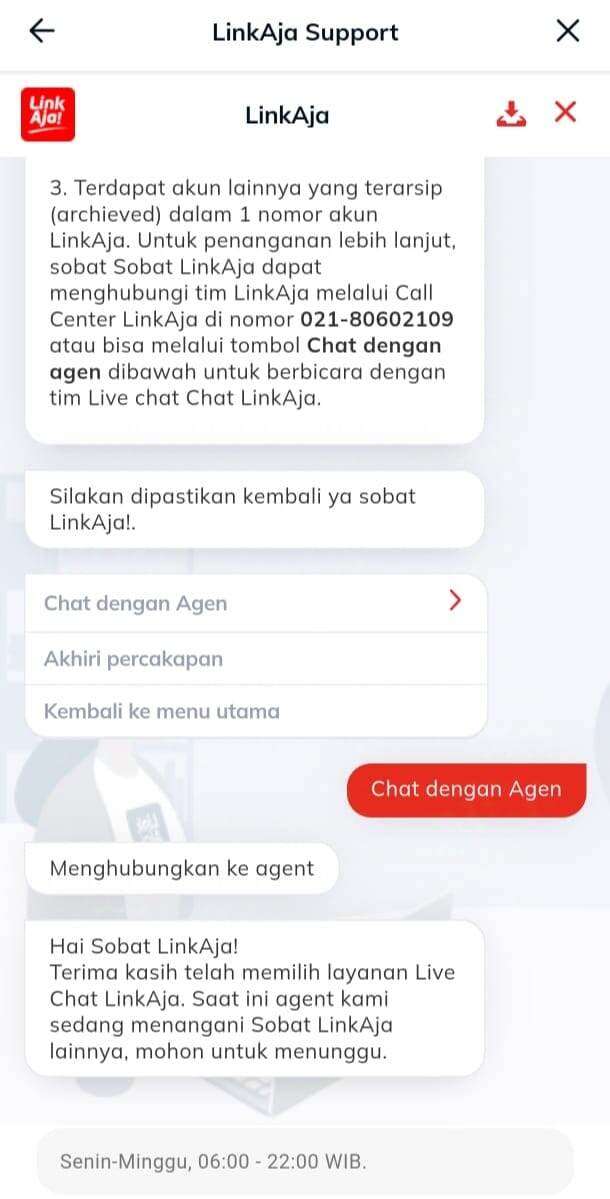Viewport: 610px width, 1199px height.
Task: Select the Chat dengan Agen option
Action: (256, 603)
